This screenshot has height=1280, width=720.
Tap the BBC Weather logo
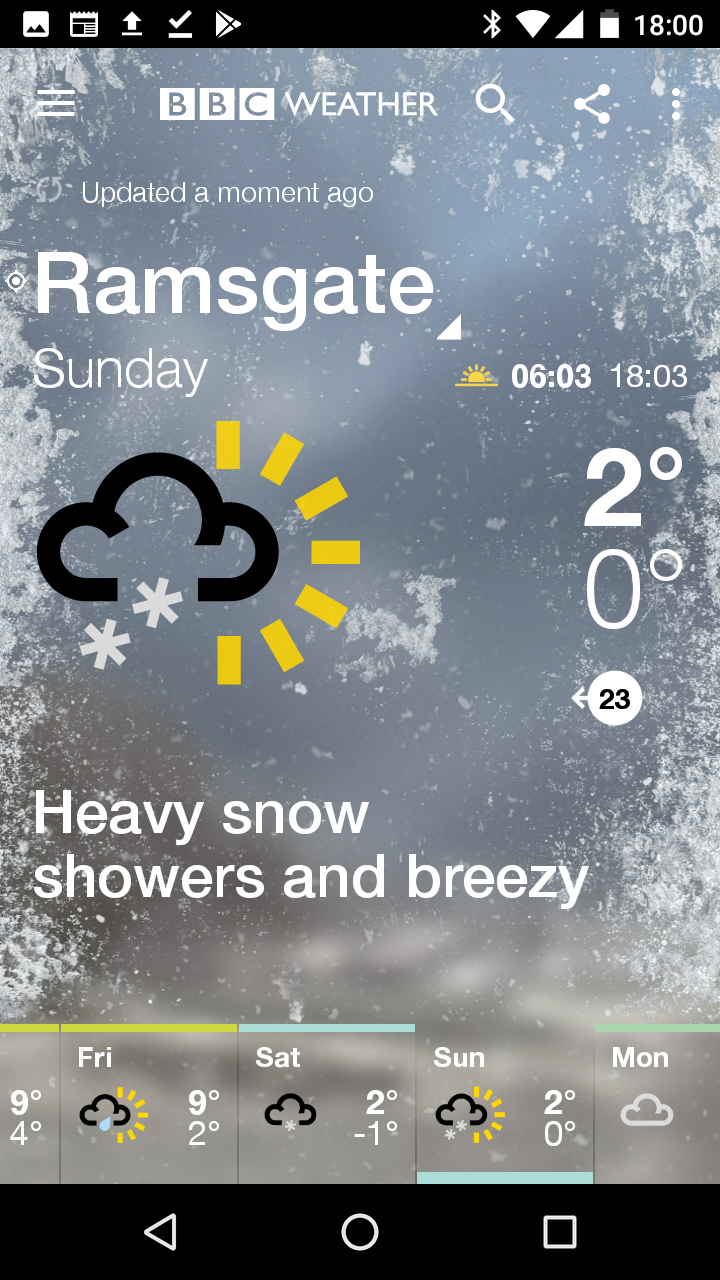coord(297,103)
